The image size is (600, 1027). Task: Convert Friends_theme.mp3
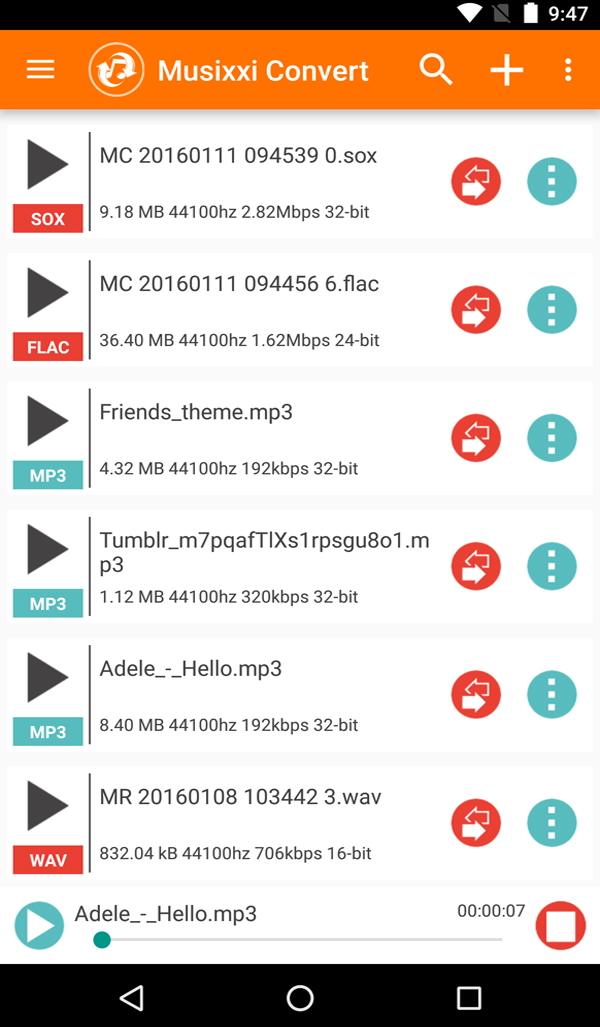(x=476, y=438)
